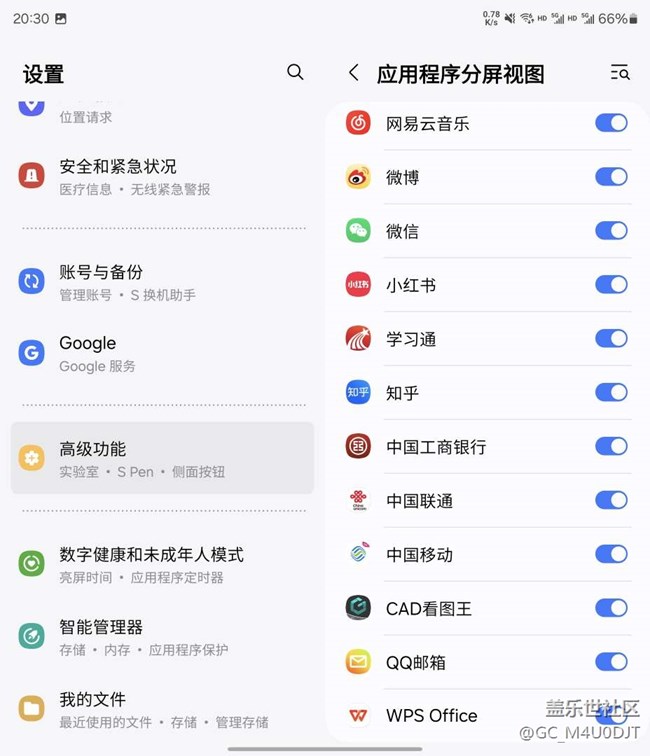650x756 pixels.
Task: Toggle the 小红书 switch
Action: (611, 285)
